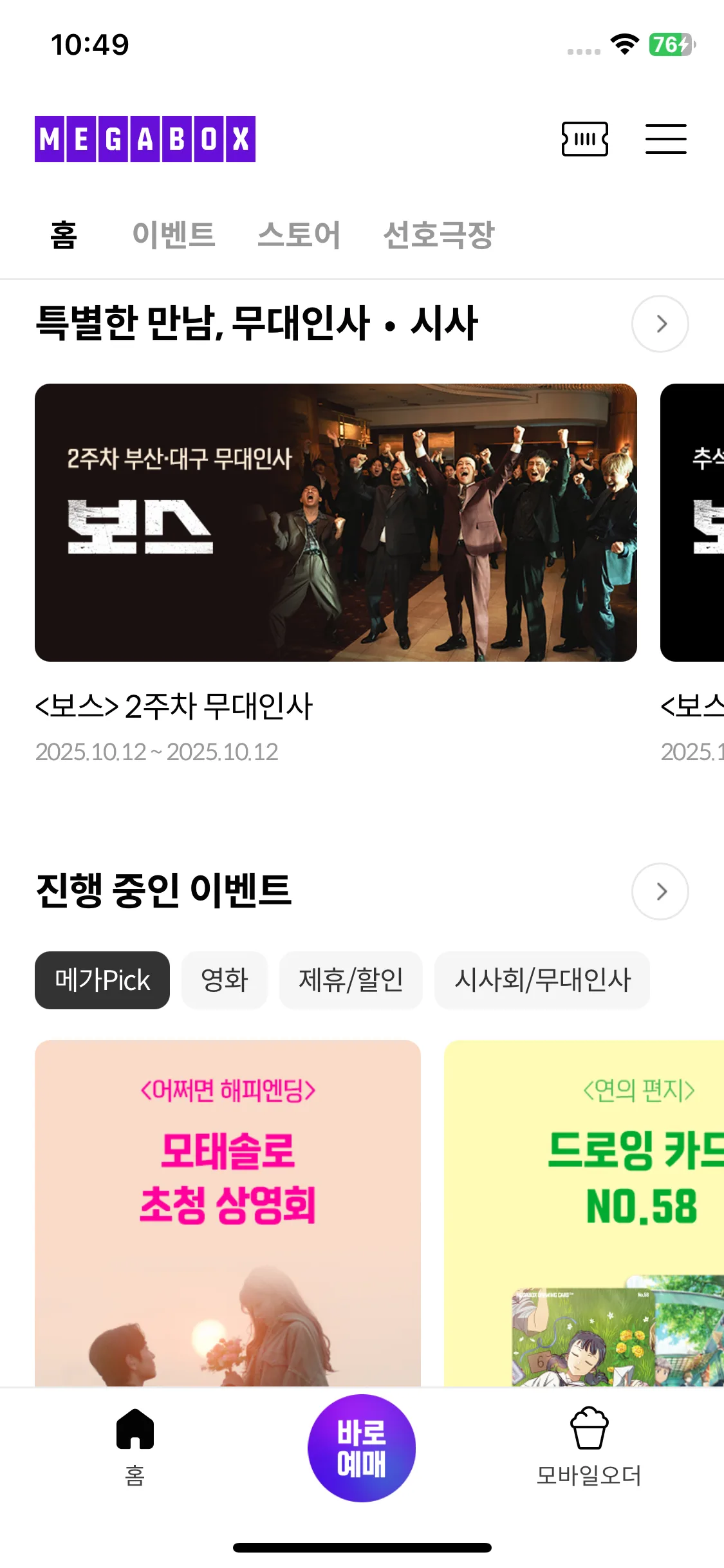View all 무대인사·시사 events via arrow
Screen dimensions: 724x1568
(x=660, y=324)
